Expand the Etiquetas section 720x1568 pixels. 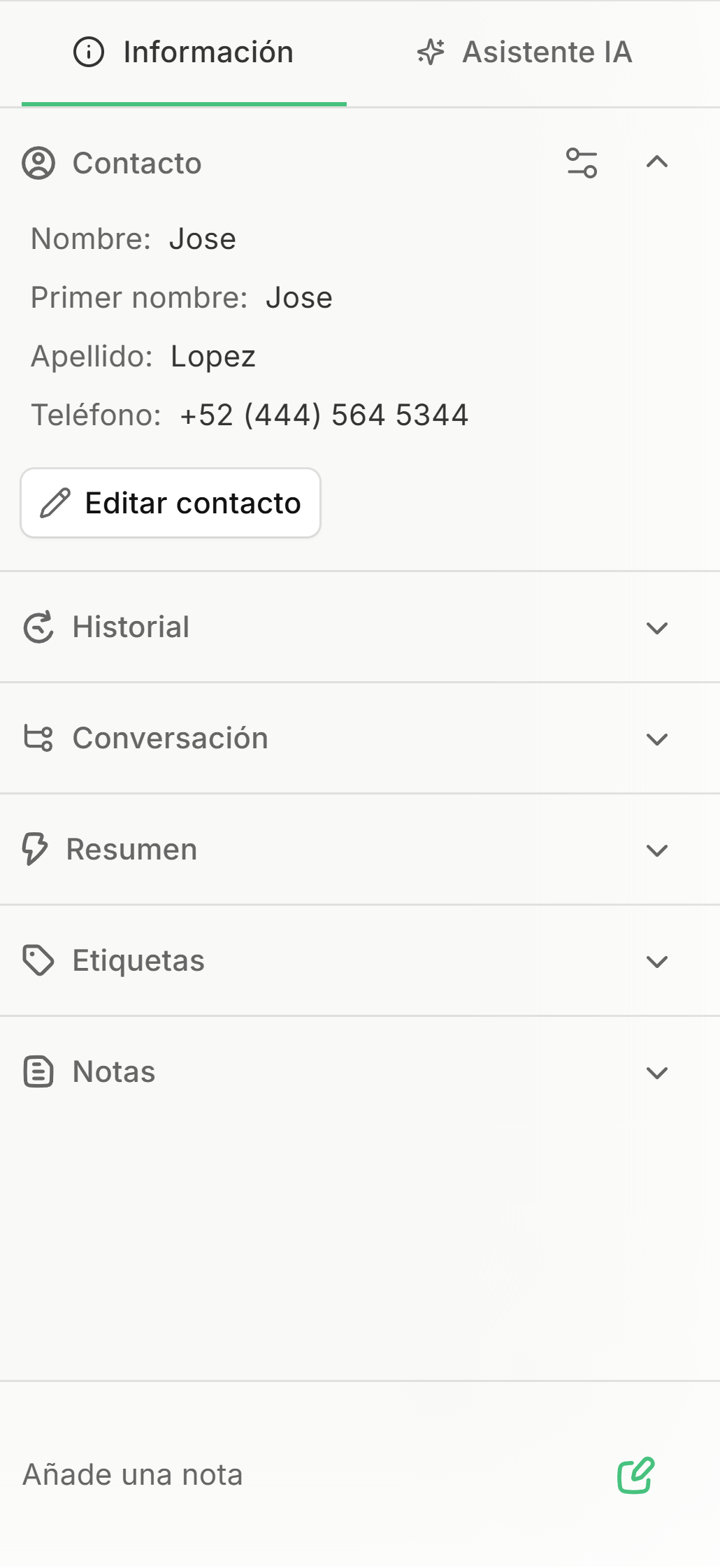point(656,962)
